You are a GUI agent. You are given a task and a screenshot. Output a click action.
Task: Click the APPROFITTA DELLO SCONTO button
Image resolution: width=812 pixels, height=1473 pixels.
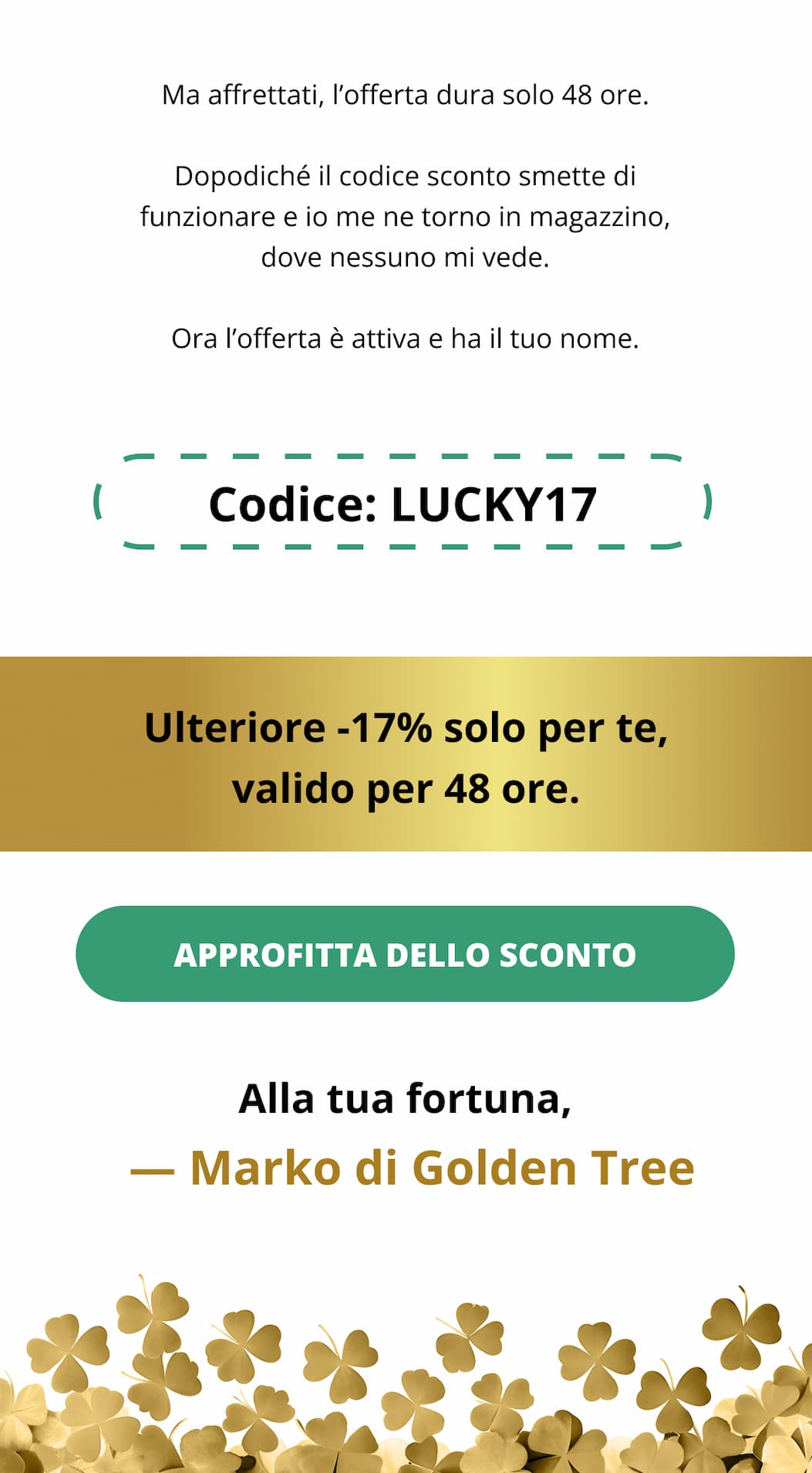pyautogui.click(x=406, y=954)
